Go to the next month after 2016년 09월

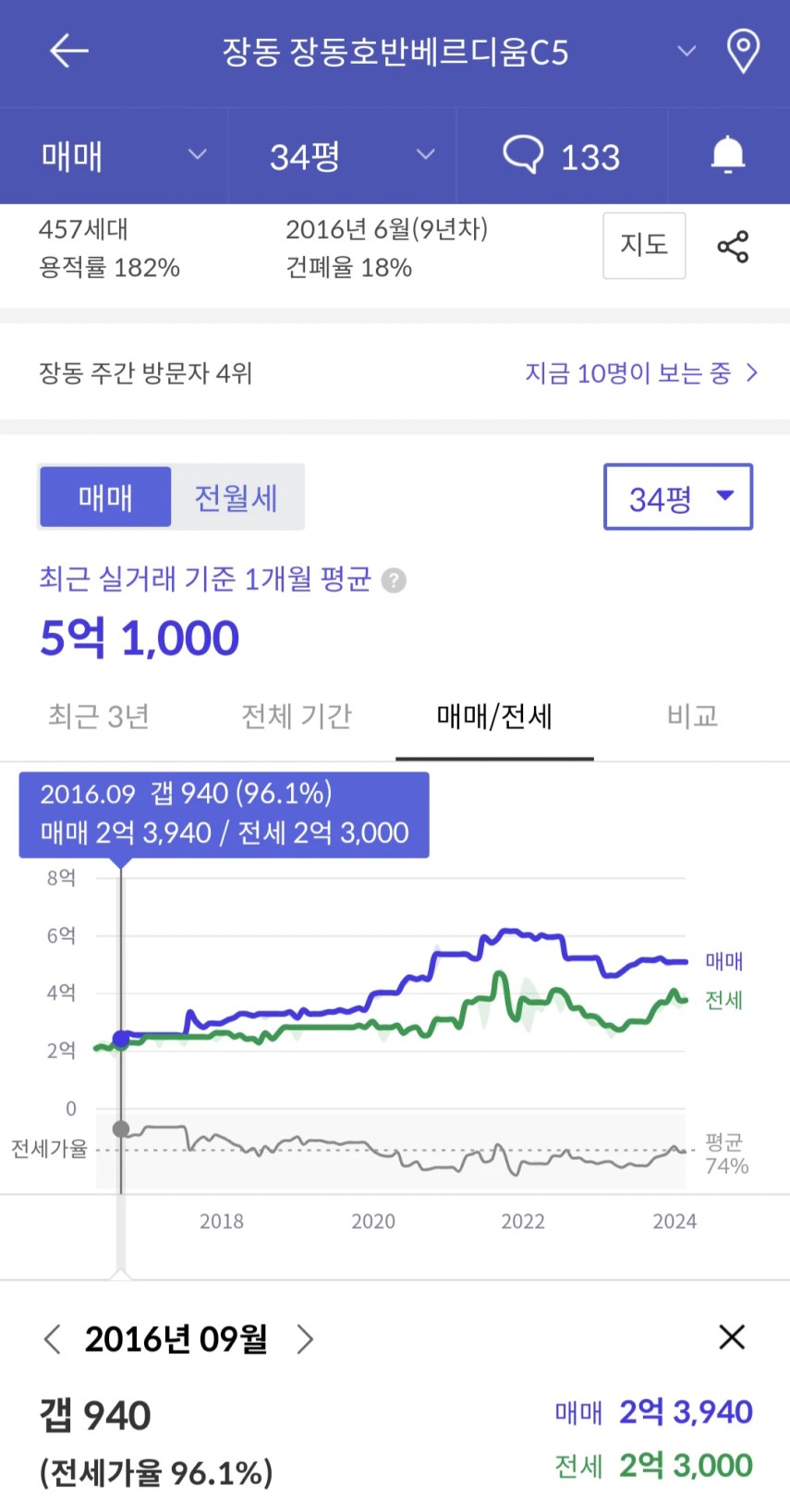(x=305, y=1338)
